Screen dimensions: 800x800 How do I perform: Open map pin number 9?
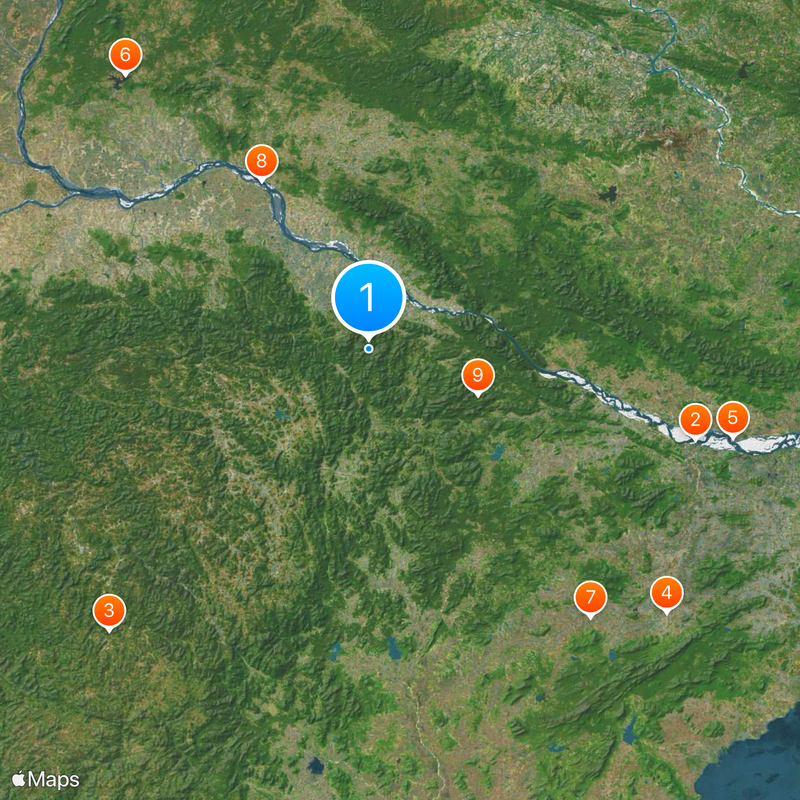click(x=478, y=375)
